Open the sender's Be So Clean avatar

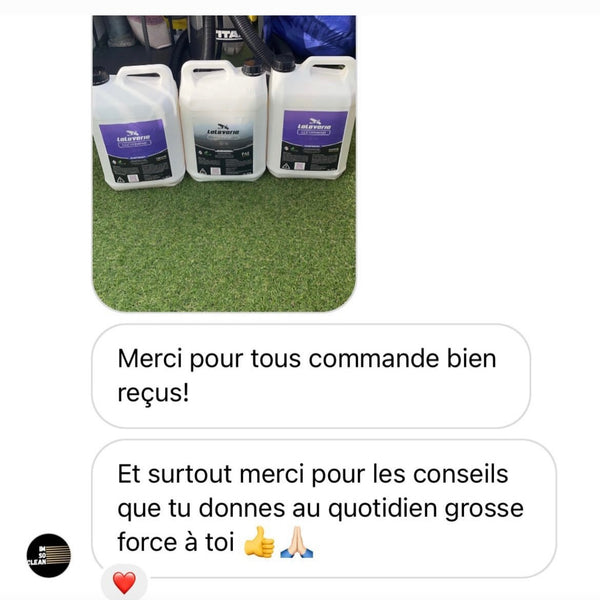coord(48,556)
